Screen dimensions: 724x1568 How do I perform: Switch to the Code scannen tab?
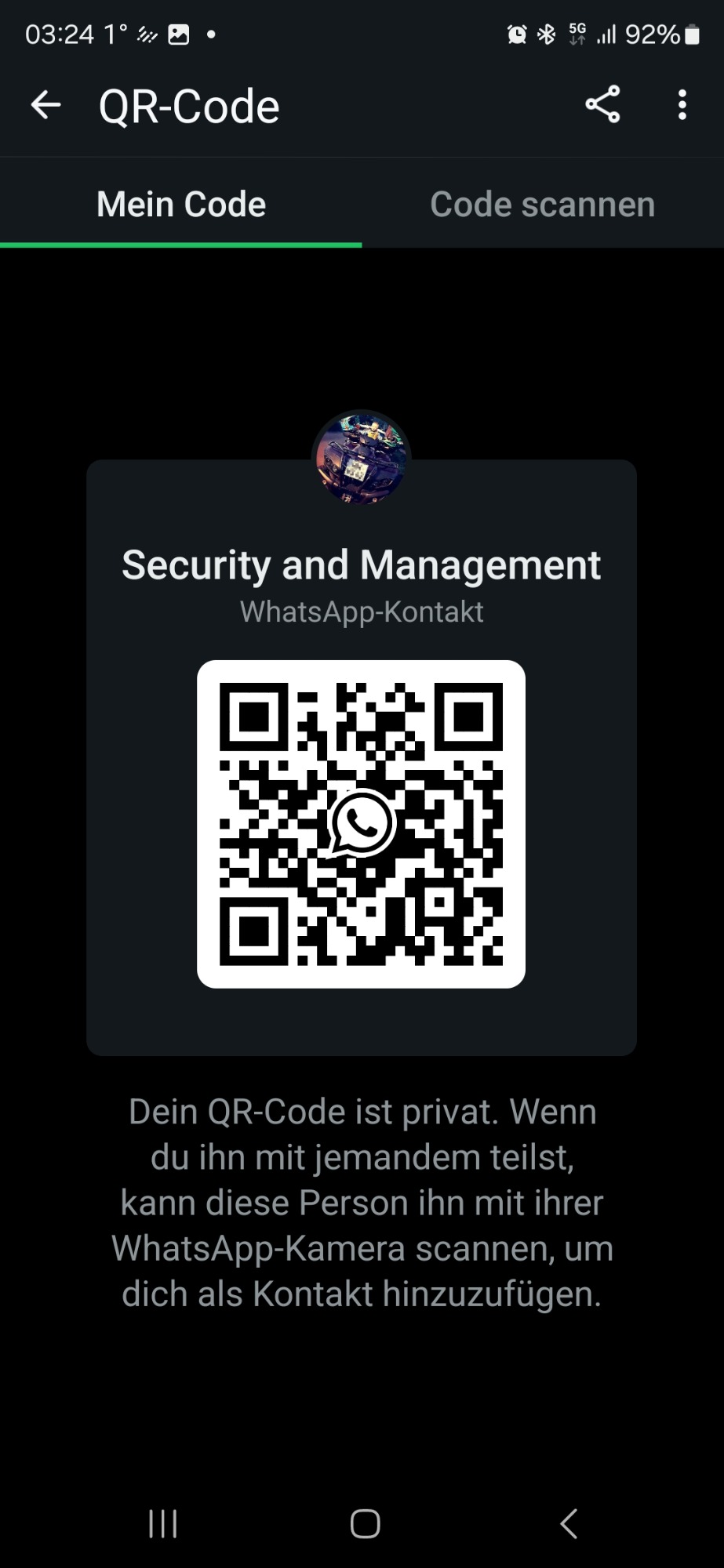(543, 204)
